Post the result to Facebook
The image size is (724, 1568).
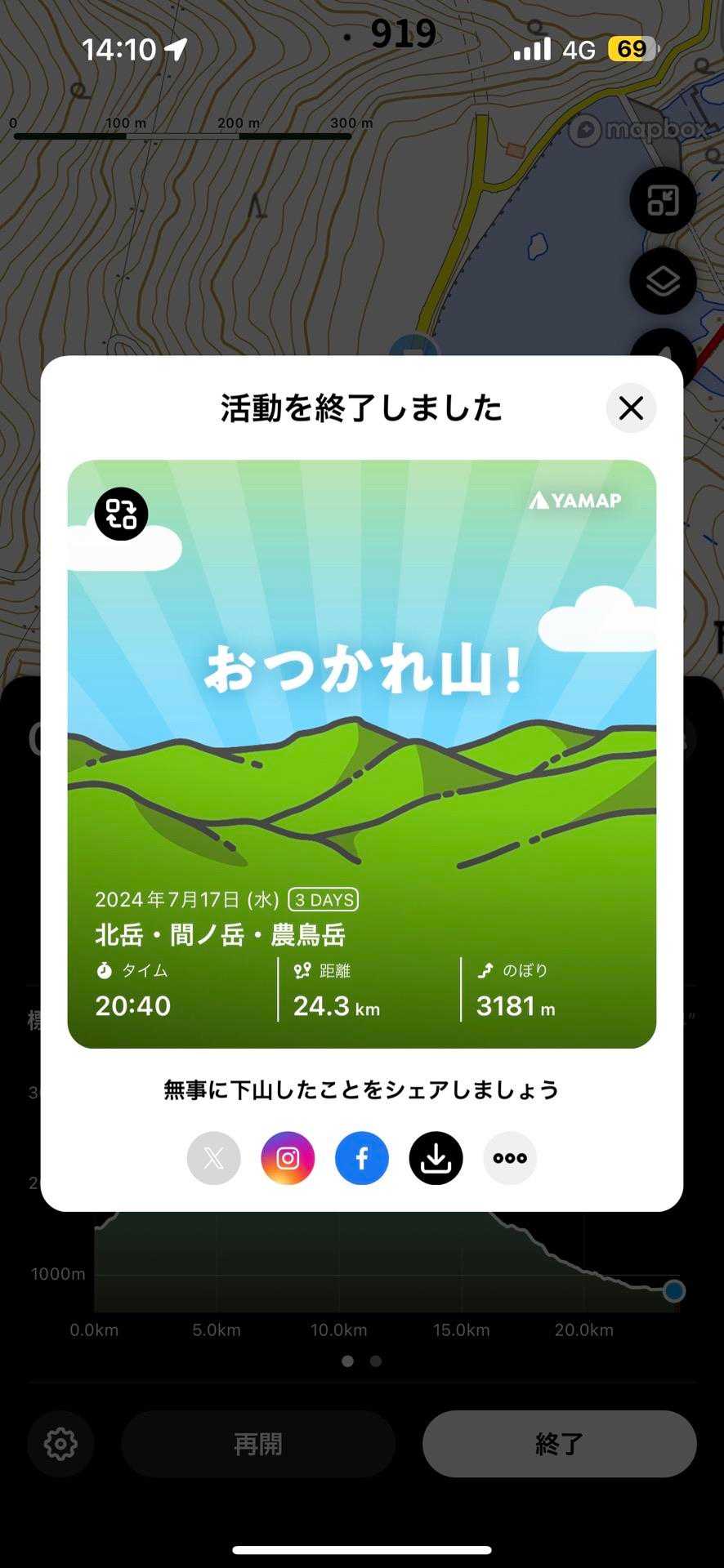362,1158
